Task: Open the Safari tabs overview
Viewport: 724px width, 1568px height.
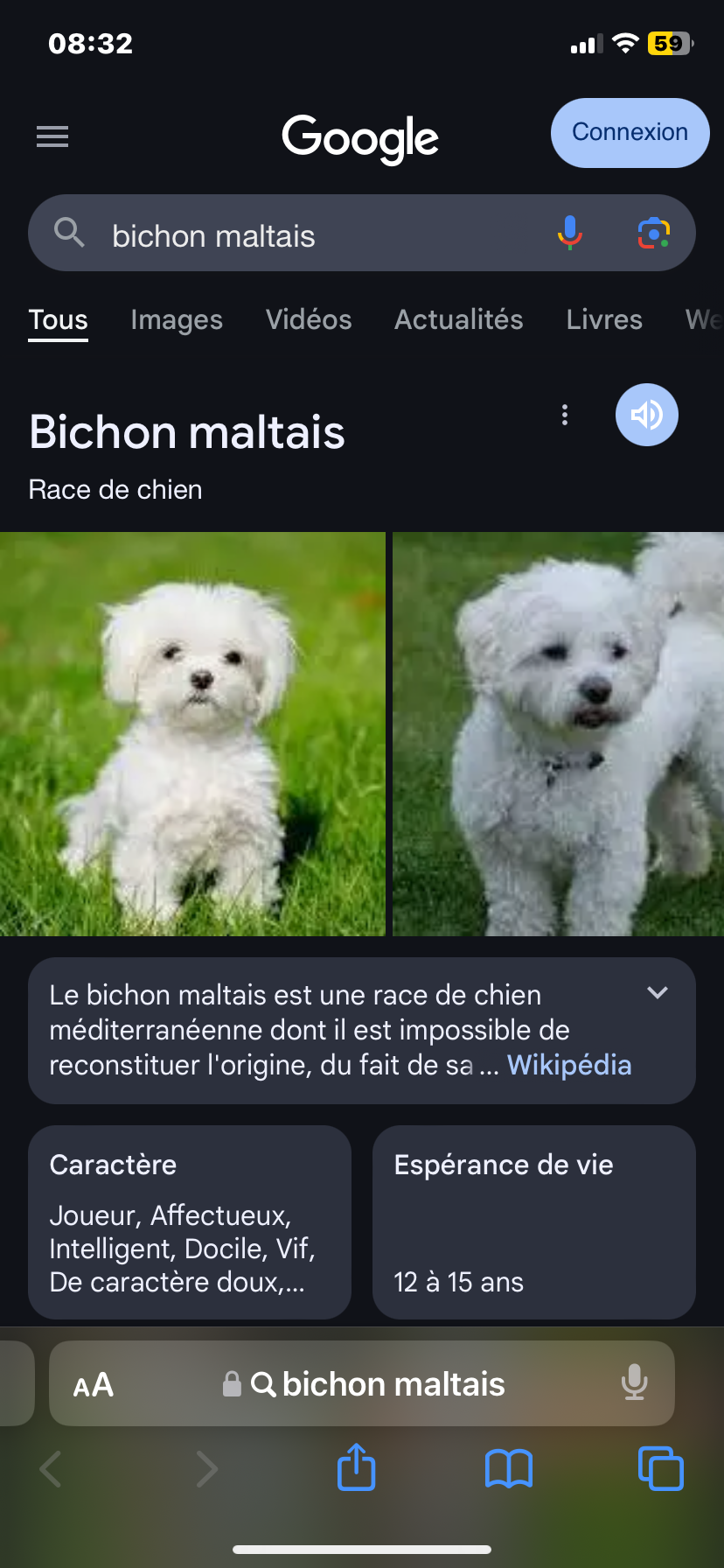Action: pyautogui.click(x=660, y=1468)
